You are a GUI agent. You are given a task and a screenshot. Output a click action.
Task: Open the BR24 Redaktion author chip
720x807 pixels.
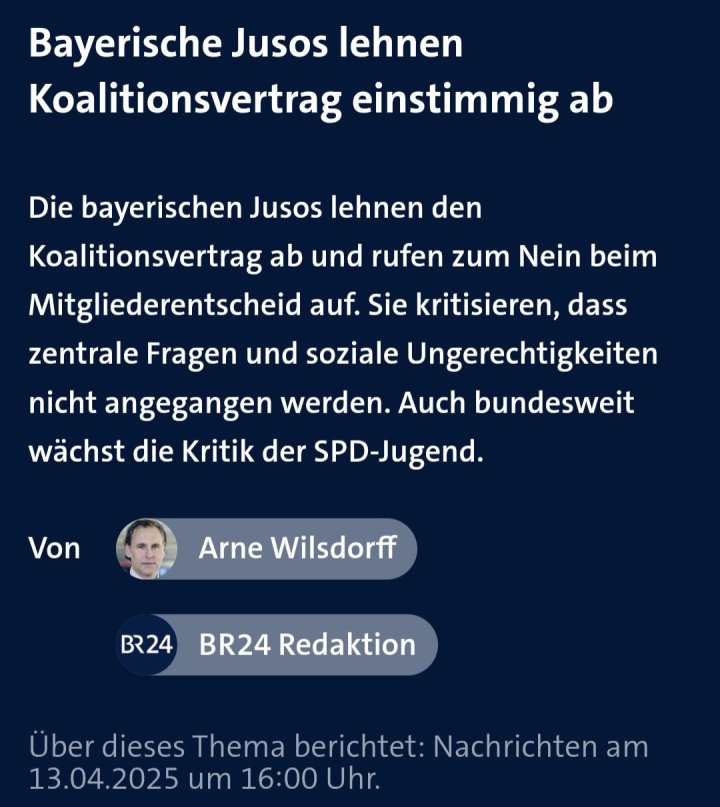pyautogui.click(x=277, y=644)
